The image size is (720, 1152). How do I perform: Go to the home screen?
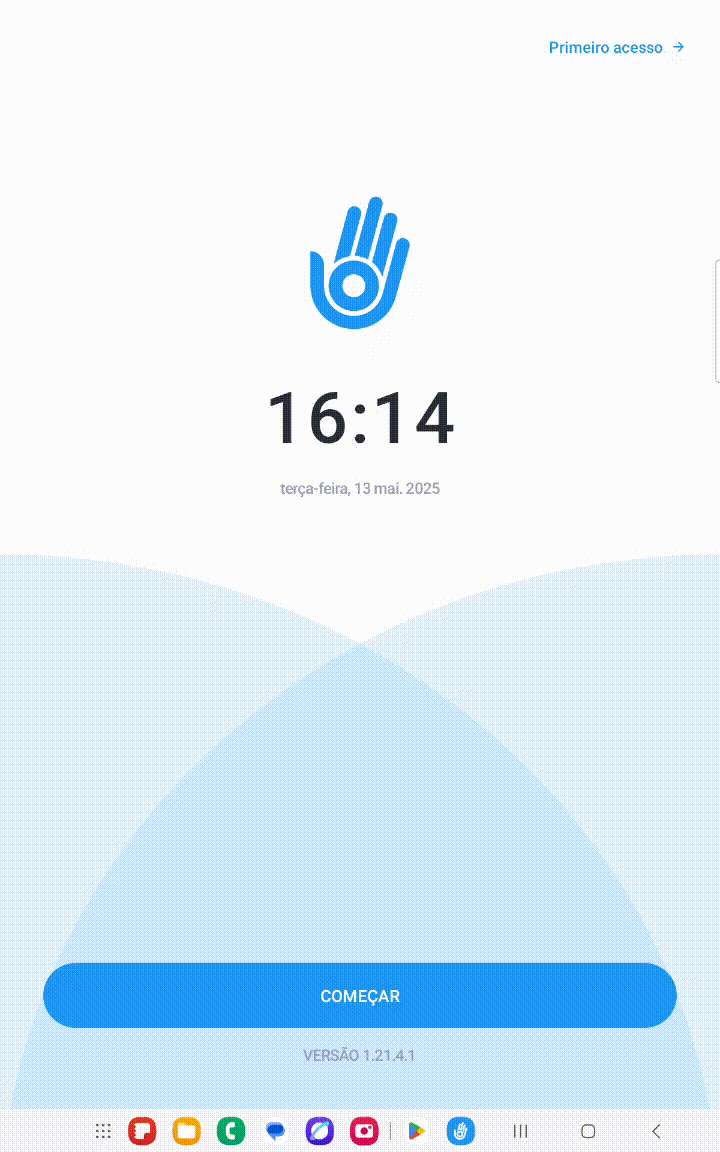(588, 1131)
